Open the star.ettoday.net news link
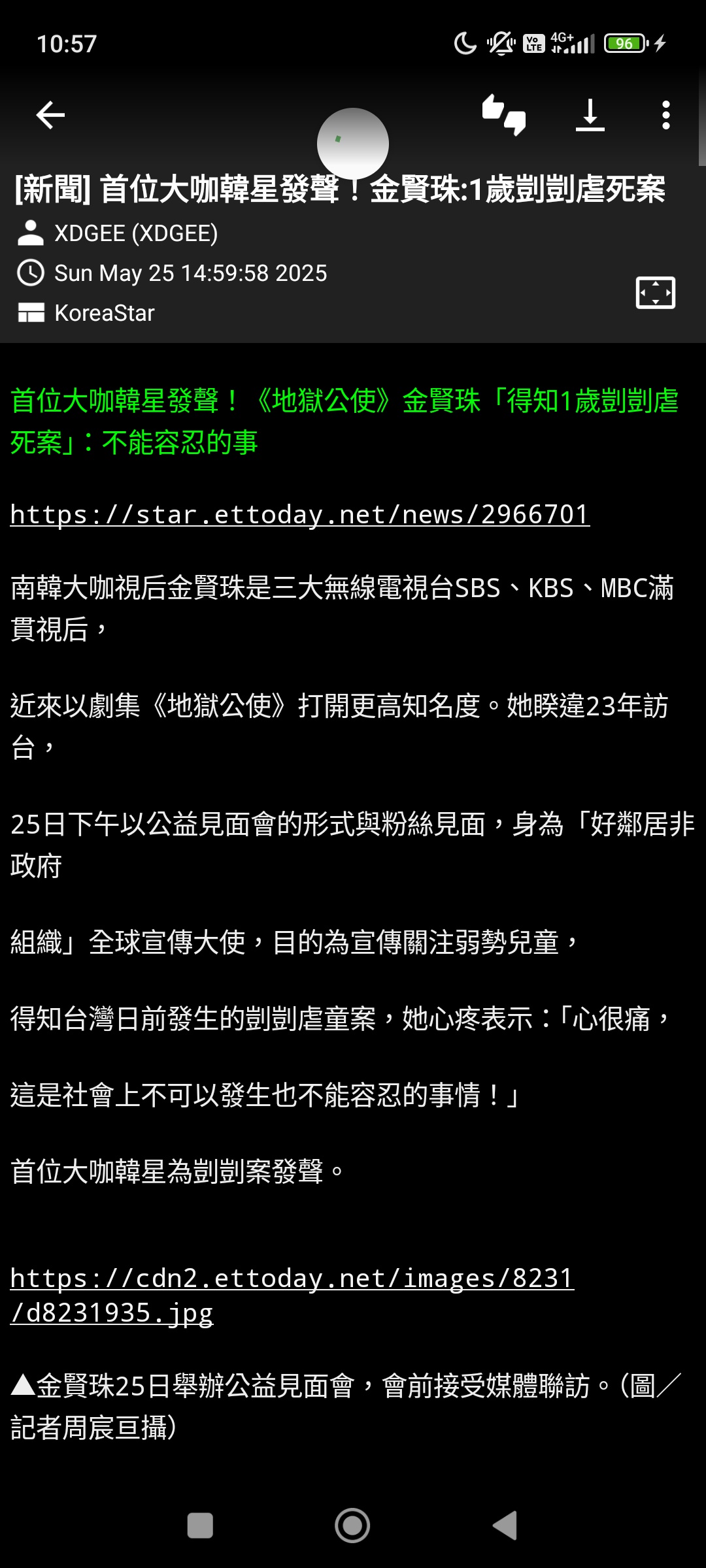Screen dimensions: 706x1568 tap(300, 515)
